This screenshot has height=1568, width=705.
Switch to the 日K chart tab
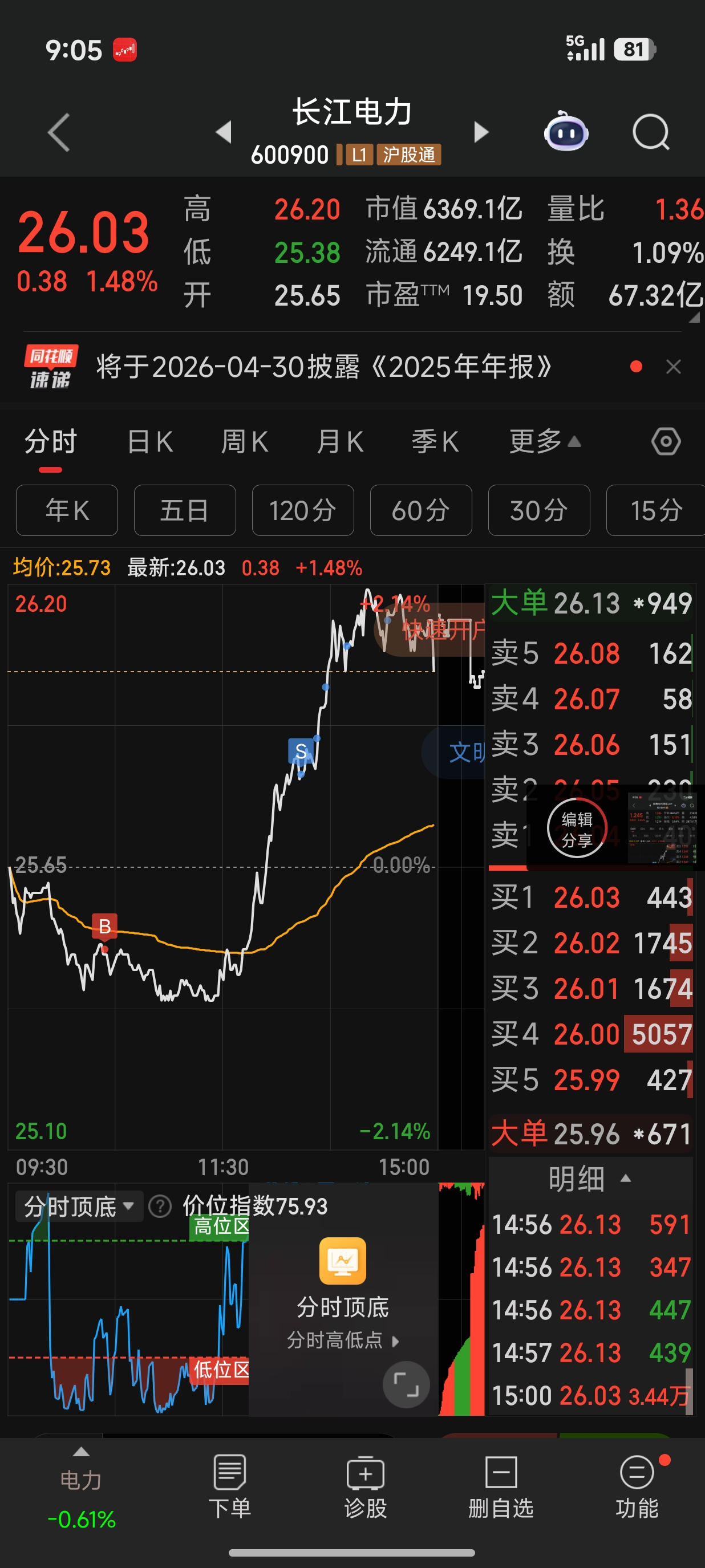(x=150, y=442)
